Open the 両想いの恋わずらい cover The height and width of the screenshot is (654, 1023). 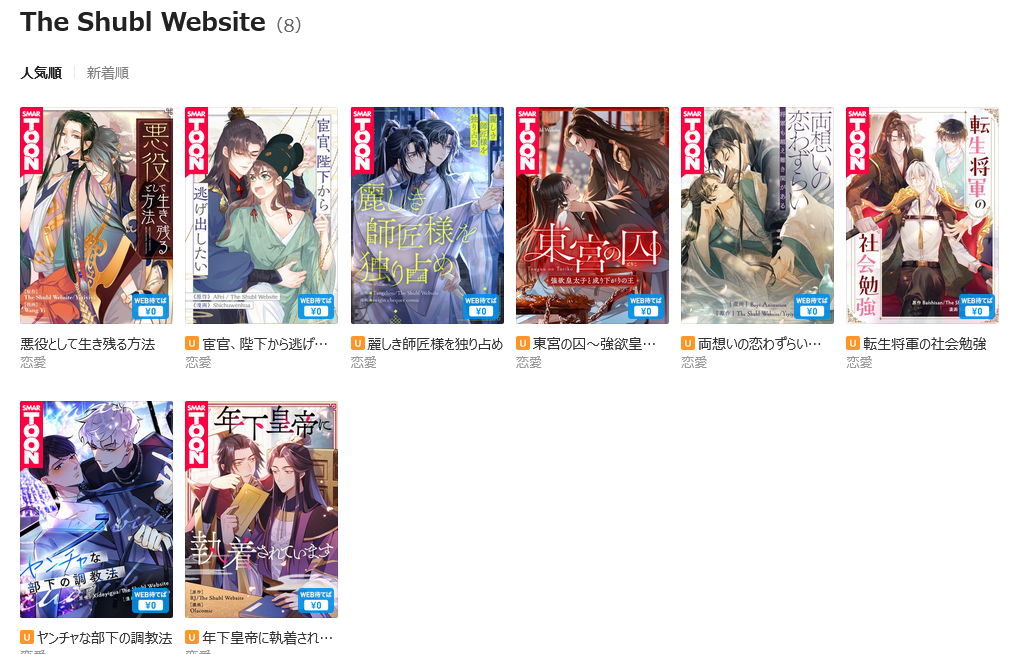pos(757,215)
